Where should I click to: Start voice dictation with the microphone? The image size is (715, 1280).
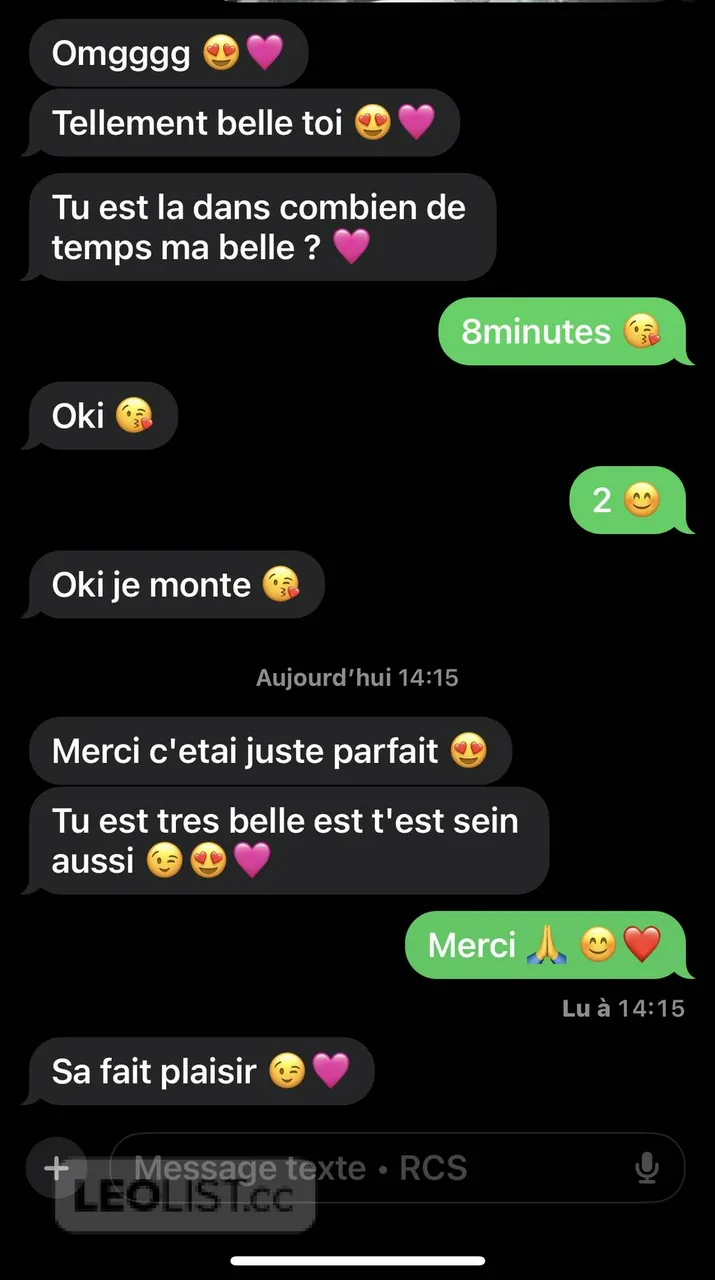[647, 1168]
